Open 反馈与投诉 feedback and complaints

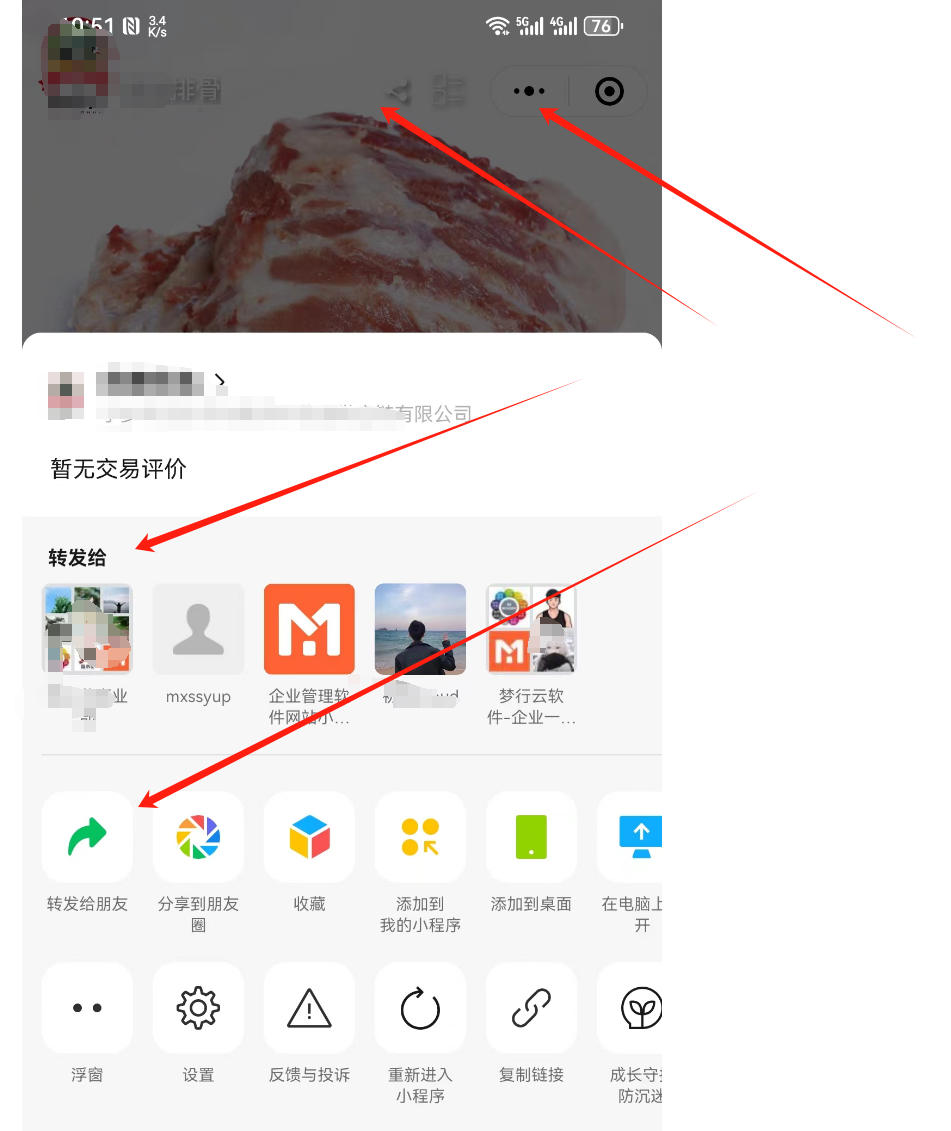pos(309,1008)
